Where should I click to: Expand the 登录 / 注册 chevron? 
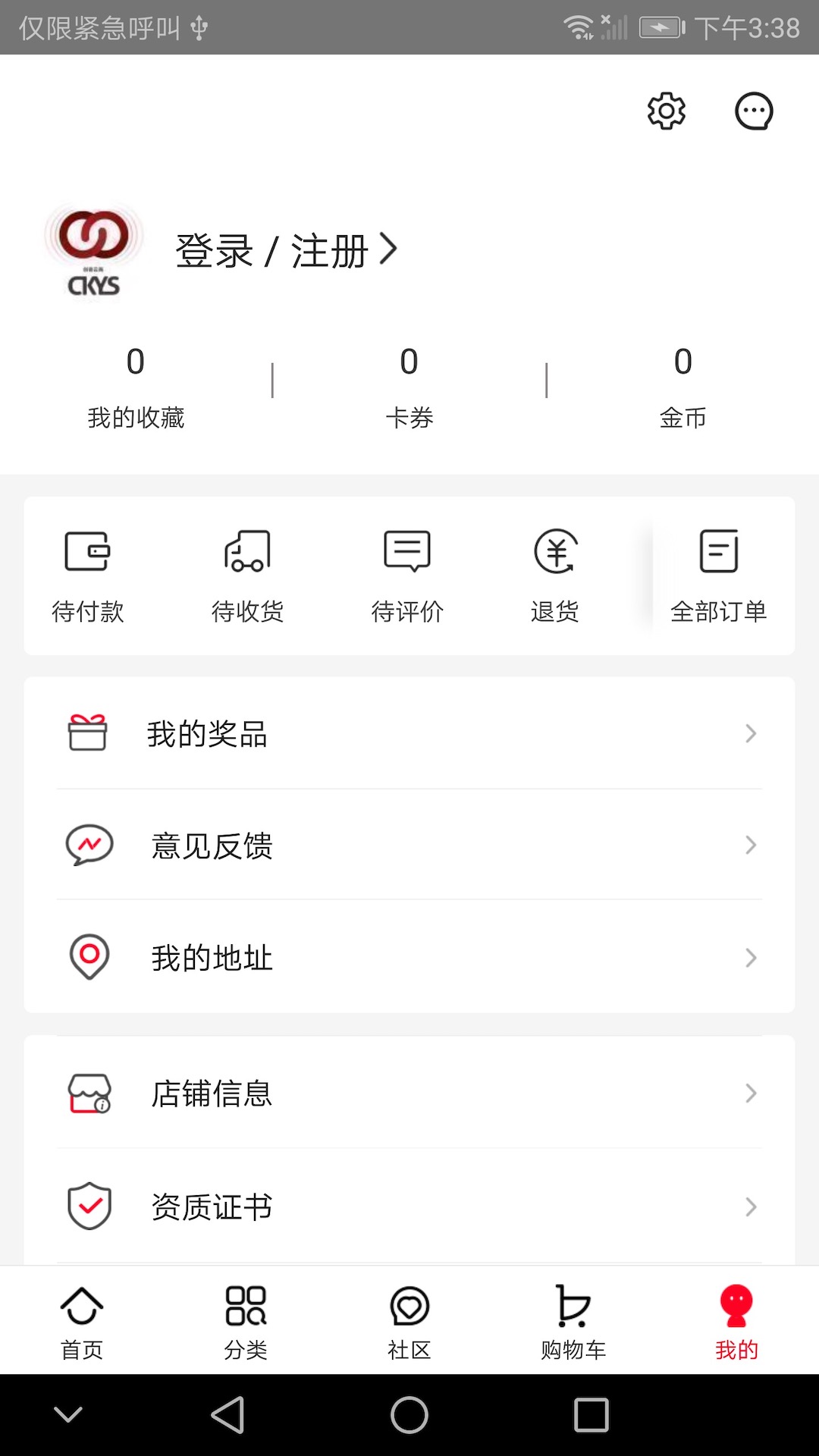point(388,249)
